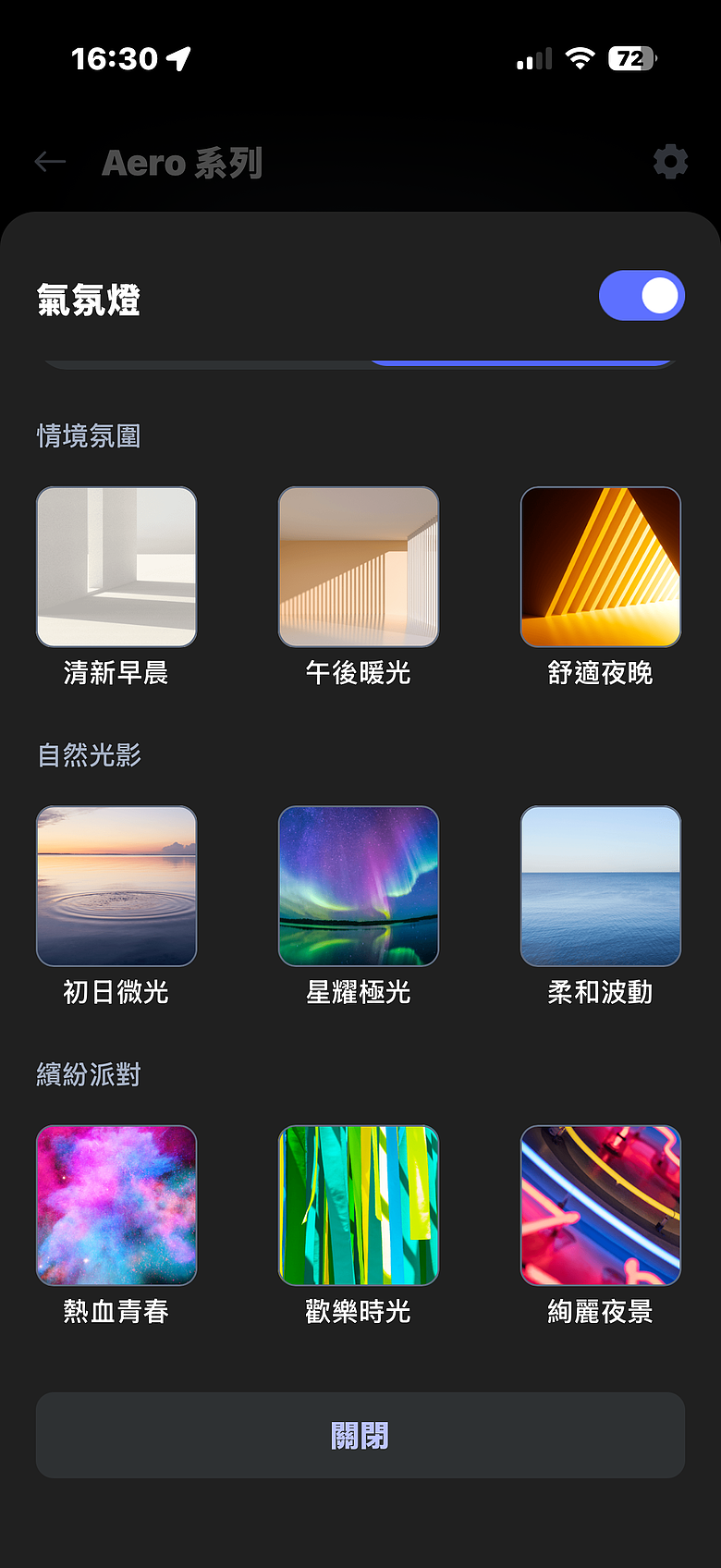721x1568 pixels.
Task: Pick the 星耀極光 aurora scene
Action: pyautogui.click(x=359, y=886)
